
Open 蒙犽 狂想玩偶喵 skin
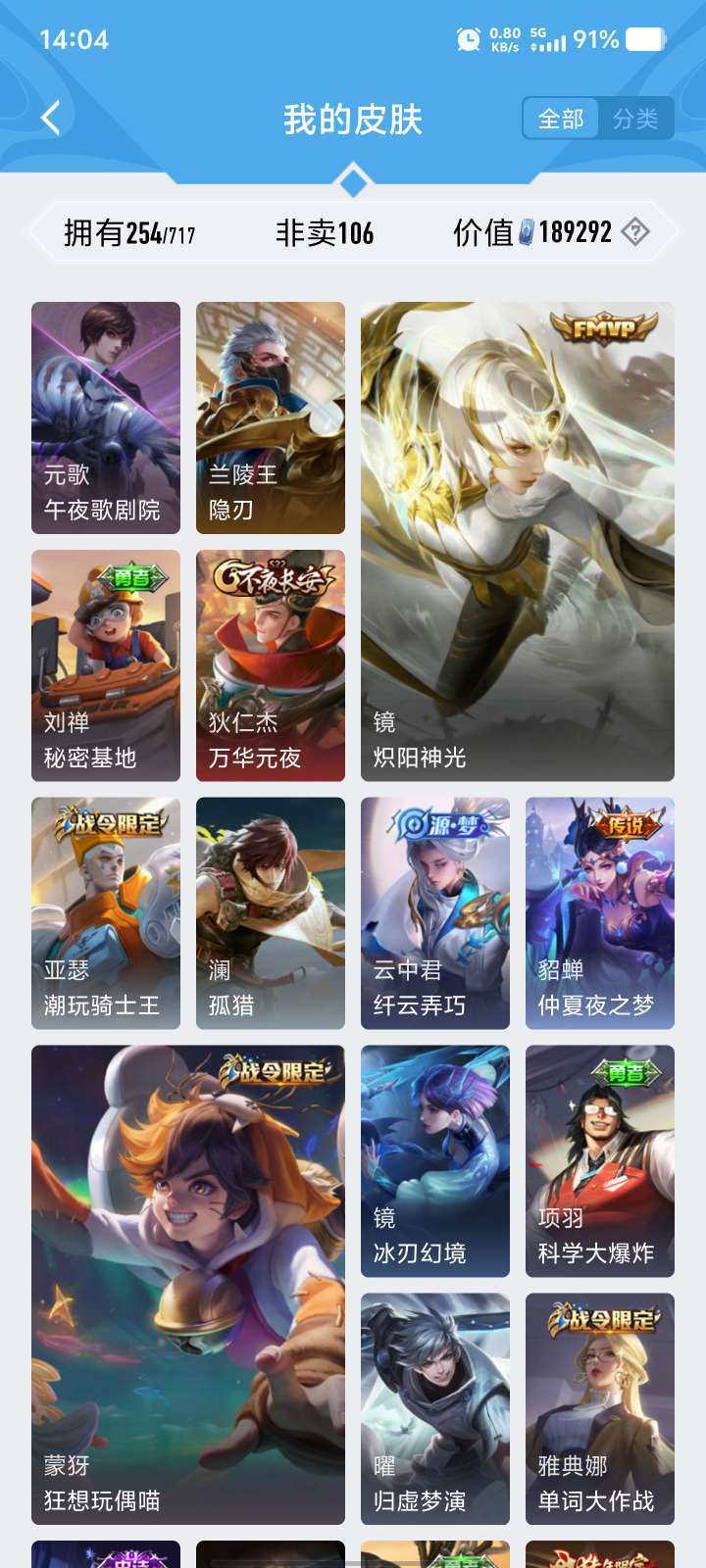coord(188,1285)
